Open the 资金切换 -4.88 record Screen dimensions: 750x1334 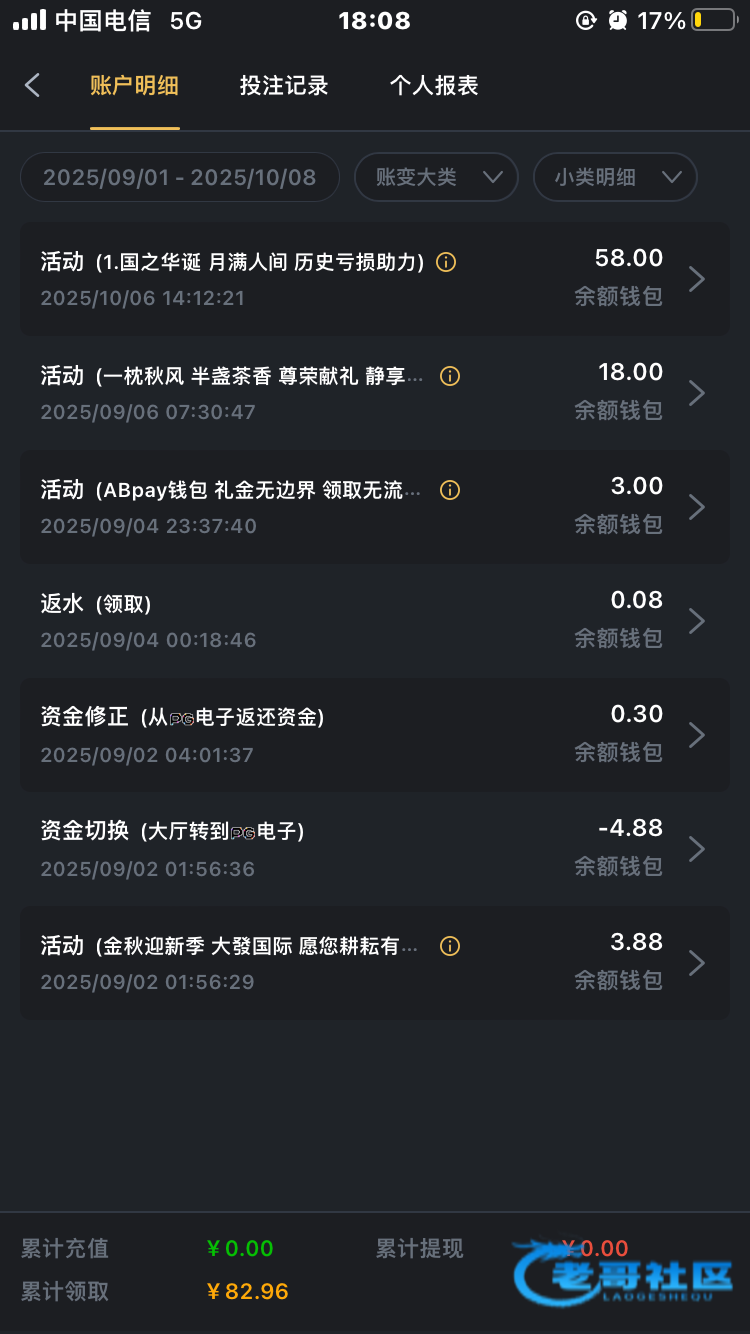375,848
